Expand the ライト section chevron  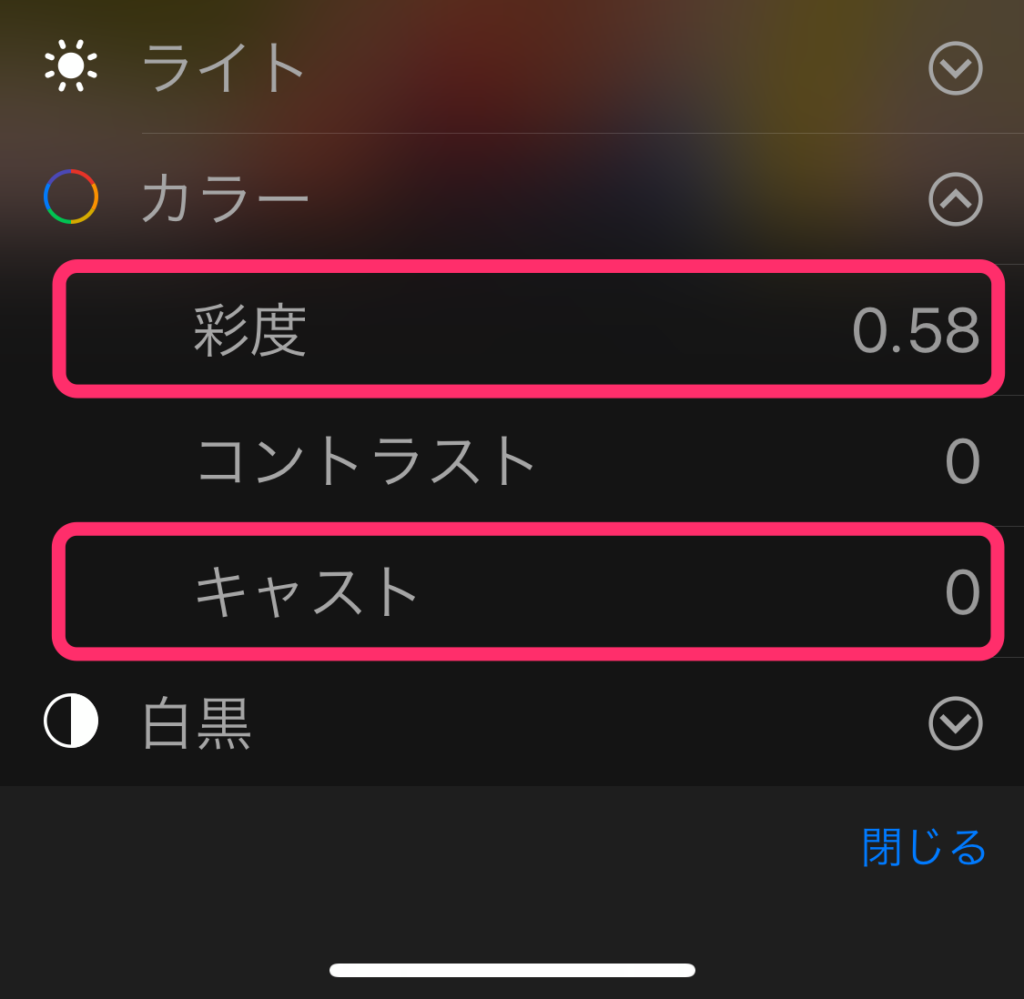(x=955, y=68)
